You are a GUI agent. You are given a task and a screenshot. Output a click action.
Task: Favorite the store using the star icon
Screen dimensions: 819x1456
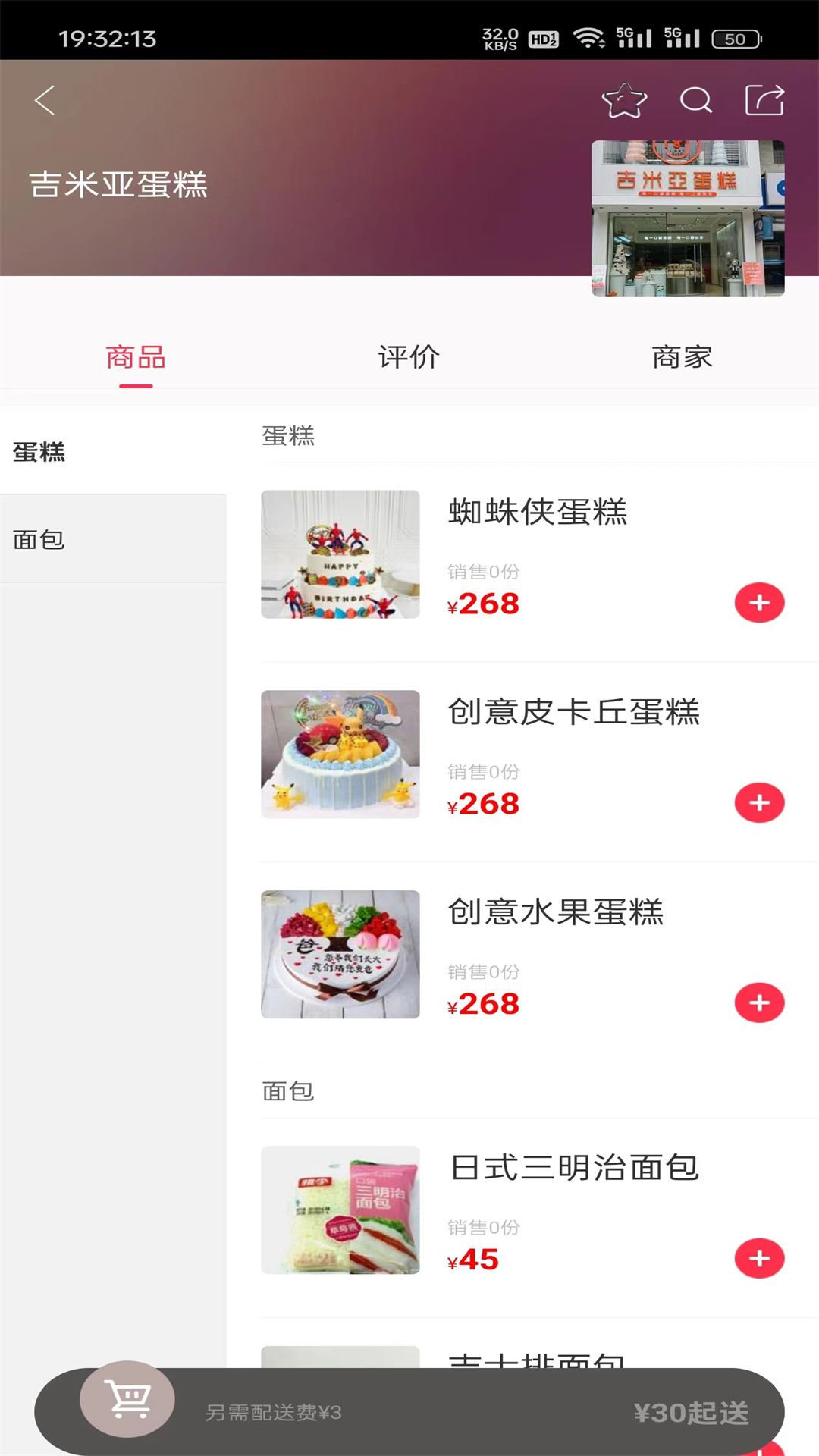624,101
